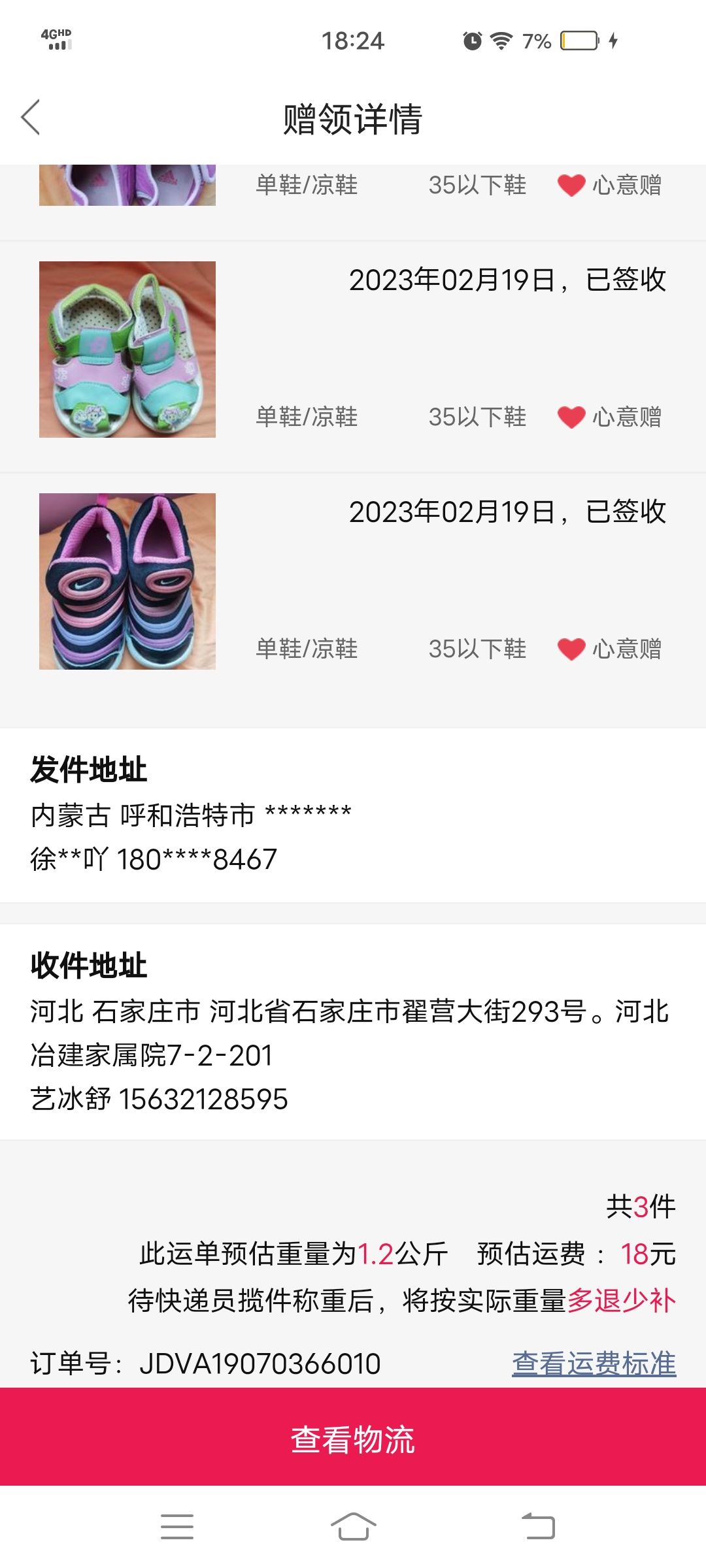Tap the system home button
This screenshot has width=706, height=1568.
[x=353, y=1527]
